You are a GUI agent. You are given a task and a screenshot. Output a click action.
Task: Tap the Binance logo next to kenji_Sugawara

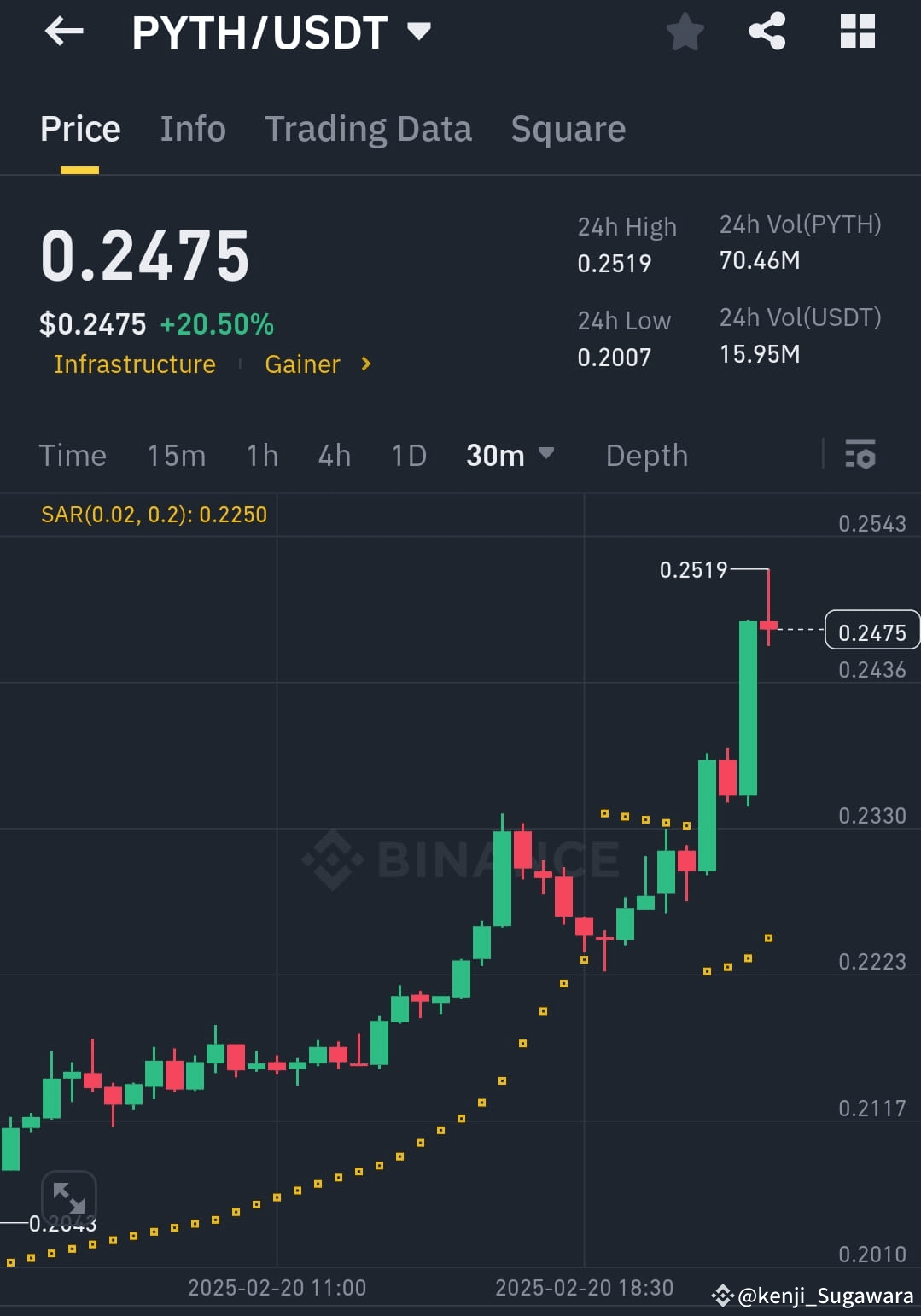722,1296
